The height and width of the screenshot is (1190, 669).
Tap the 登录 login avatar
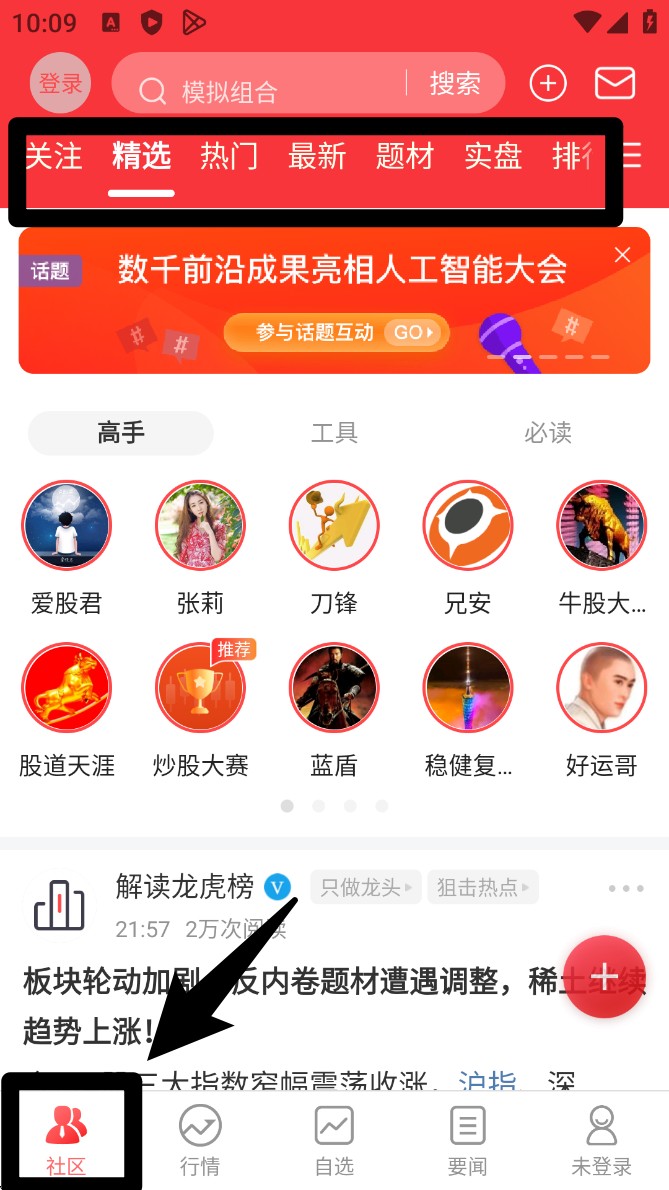60,83
